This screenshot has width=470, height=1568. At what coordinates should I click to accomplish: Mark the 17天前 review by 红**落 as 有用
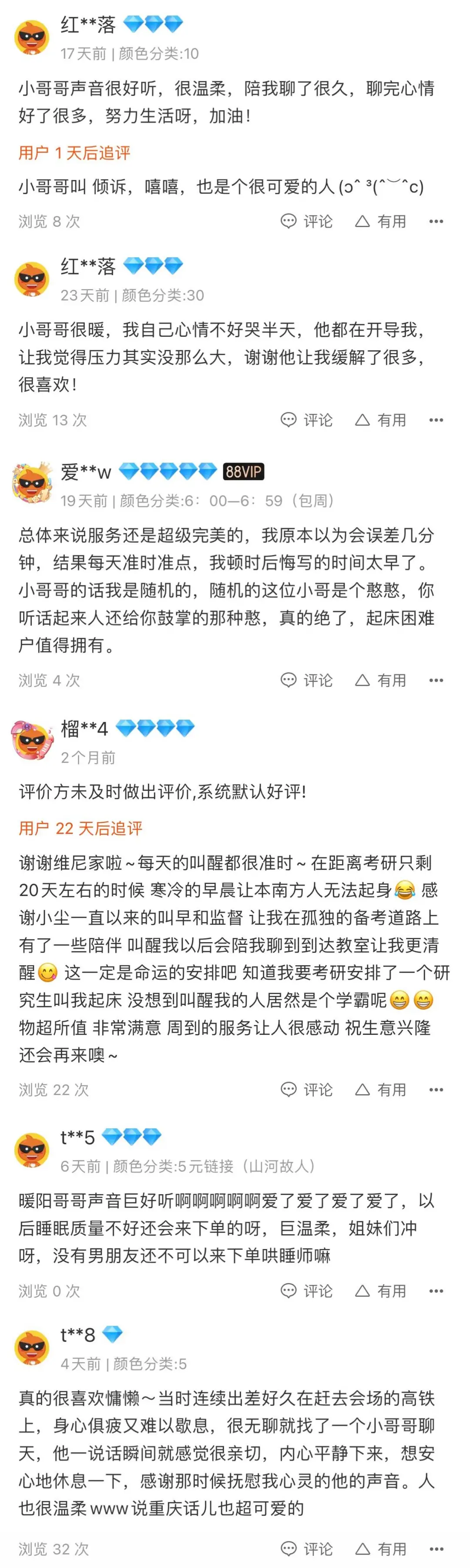click(380, 221)
